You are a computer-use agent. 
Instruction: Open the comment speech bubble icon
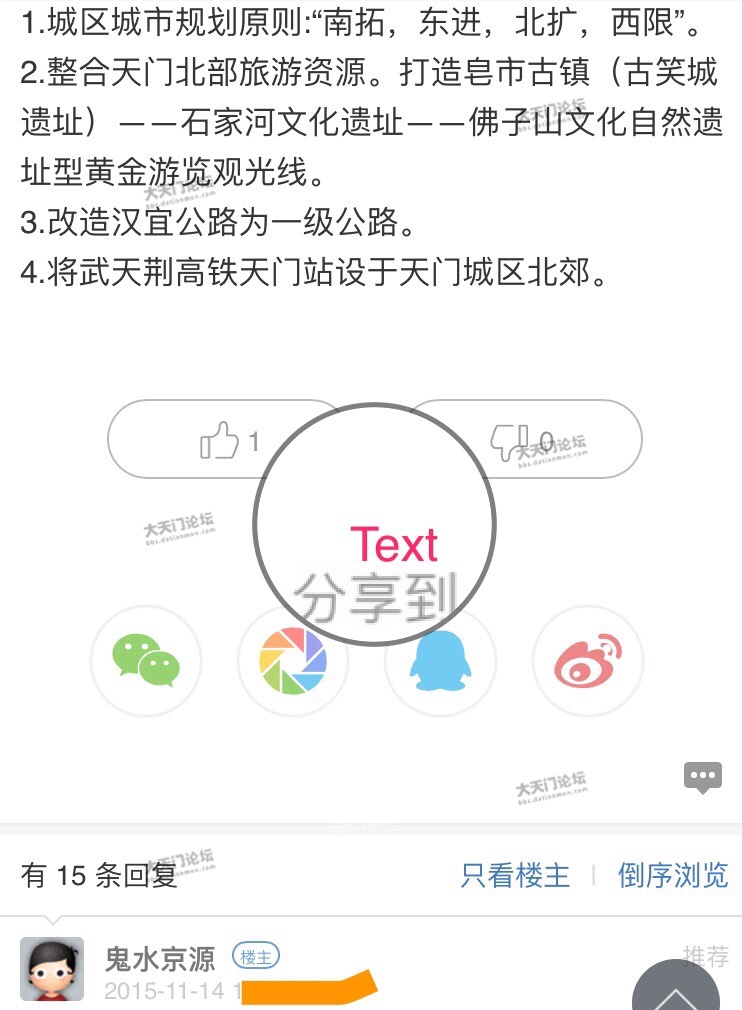tap(702, 776)
